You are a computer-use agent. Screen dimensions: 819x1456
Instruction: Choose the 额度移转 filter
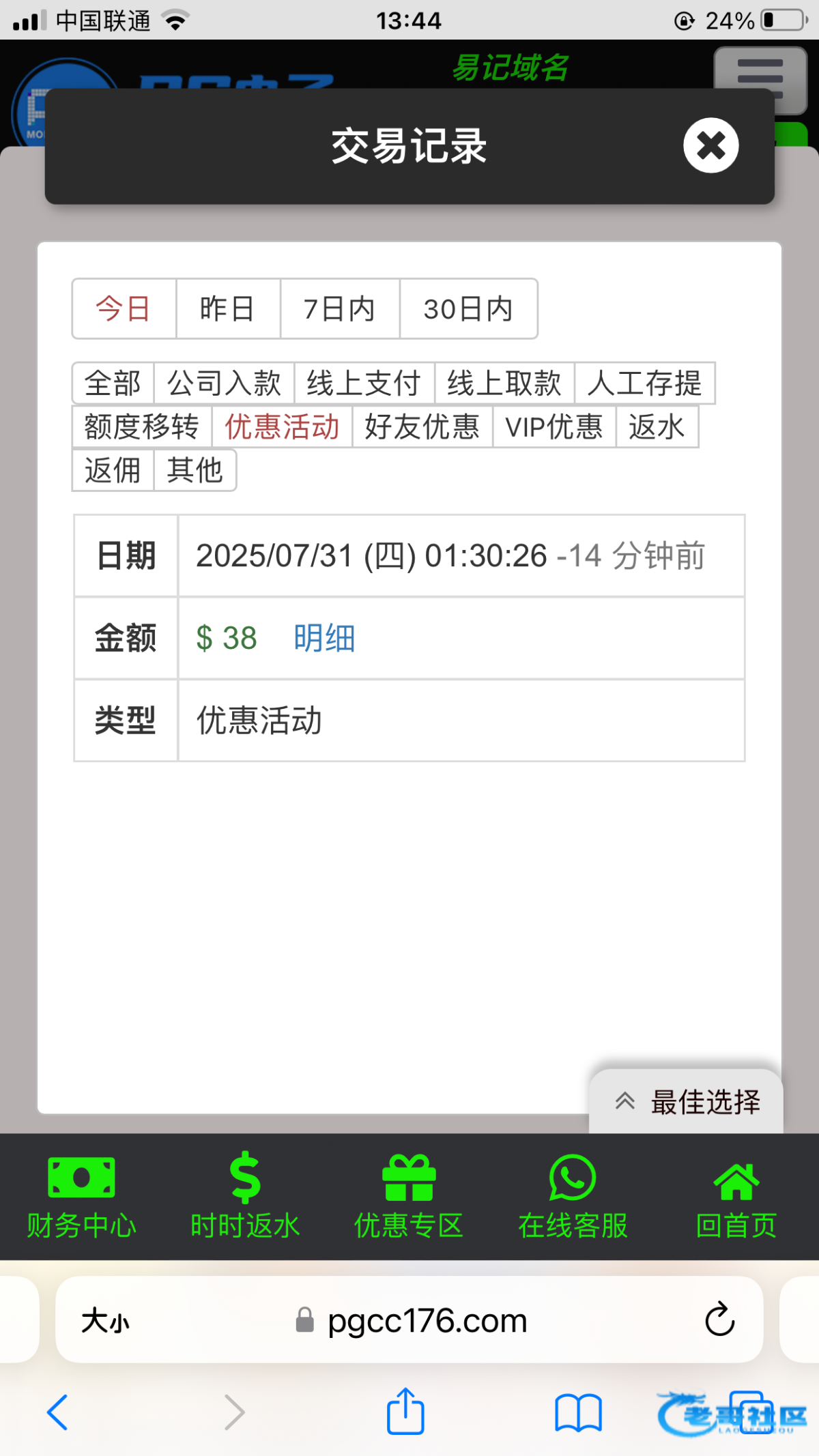pos(141,426)
